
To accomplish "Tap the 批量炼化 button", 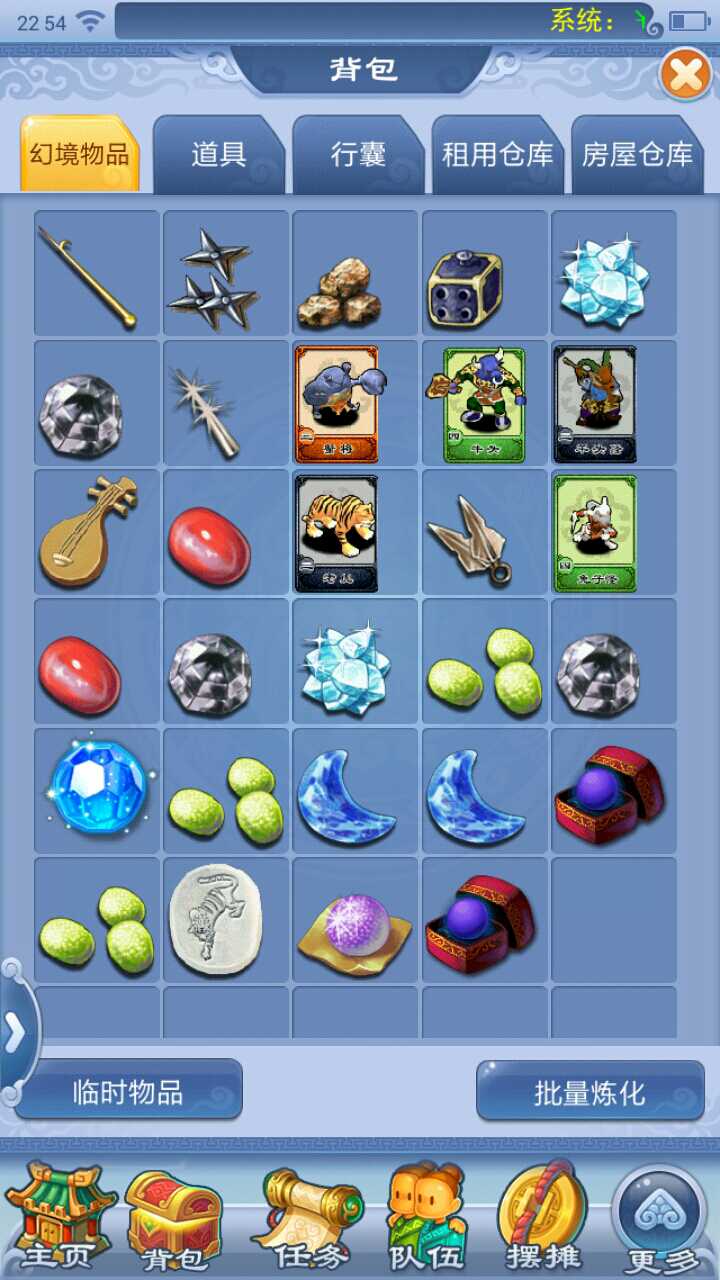I will (590, 1092).
